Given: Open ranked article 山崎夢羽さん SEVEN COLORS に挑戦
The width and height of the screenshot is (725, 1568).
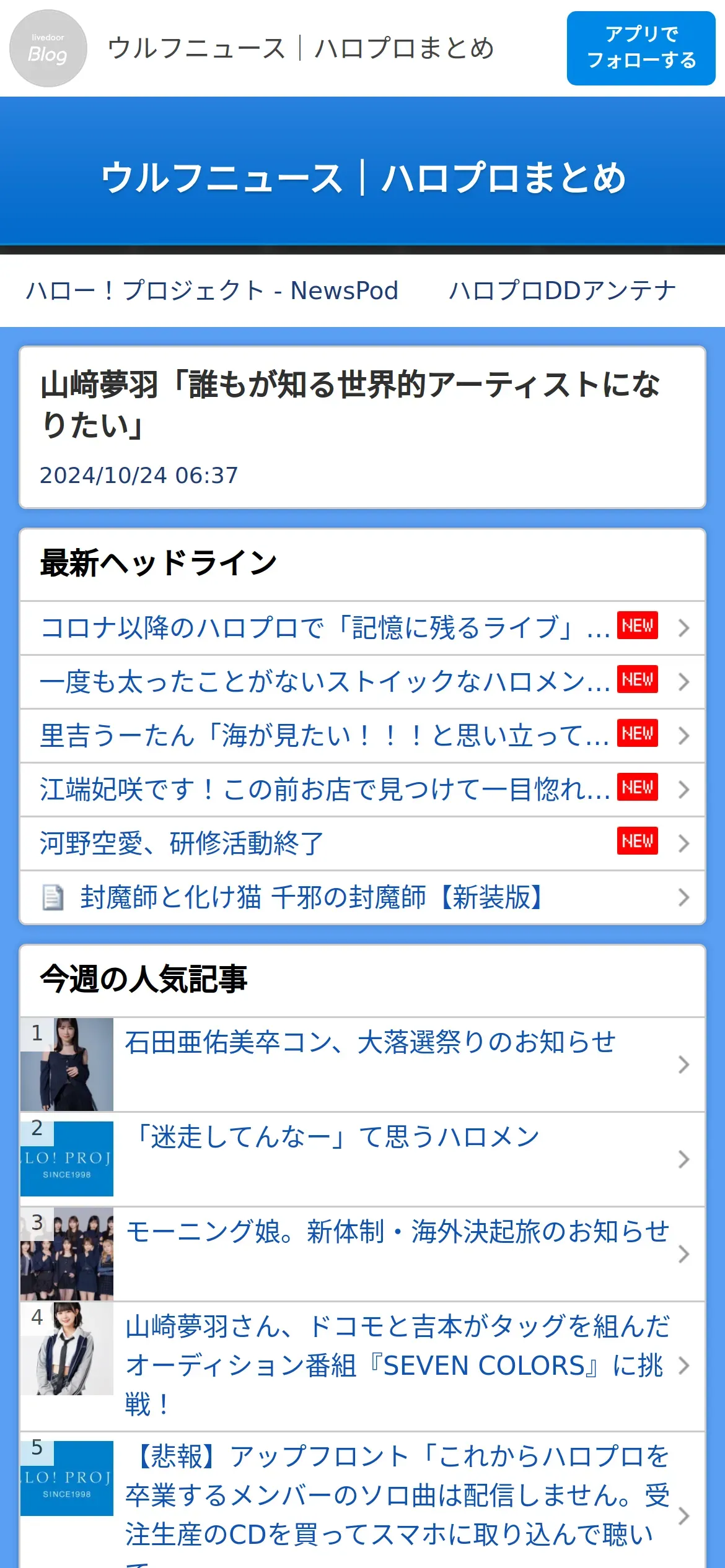Looking at the screenshot, I should pyautogui.click(x=362, y=1366).
